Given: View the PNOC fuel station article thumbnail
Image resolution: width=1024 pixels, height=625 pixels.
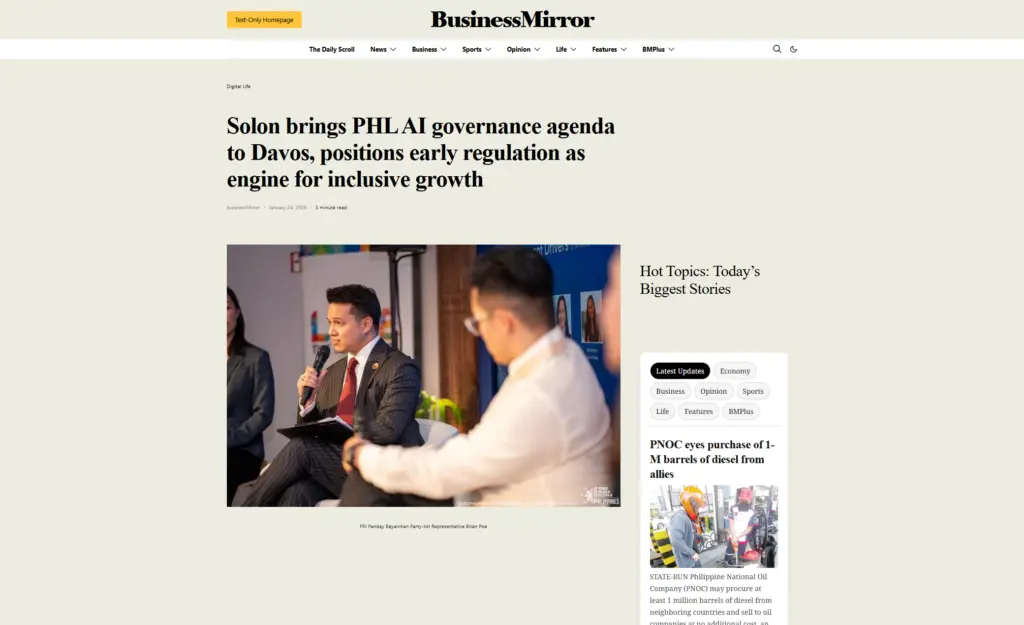Looking at the screenshot, I should [713, 527].
